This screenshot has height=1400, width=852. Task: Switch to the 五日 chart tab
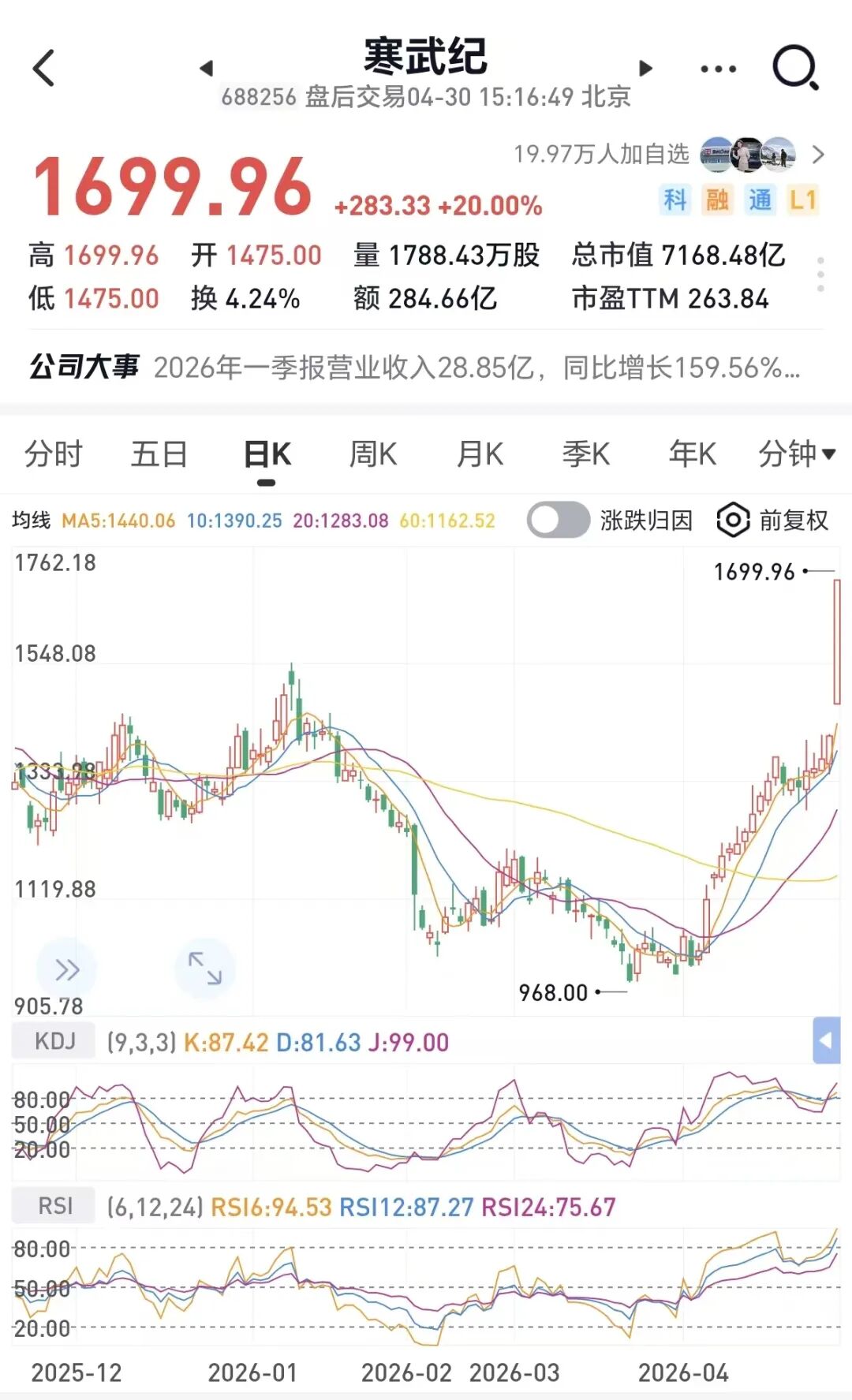(159, 454)
